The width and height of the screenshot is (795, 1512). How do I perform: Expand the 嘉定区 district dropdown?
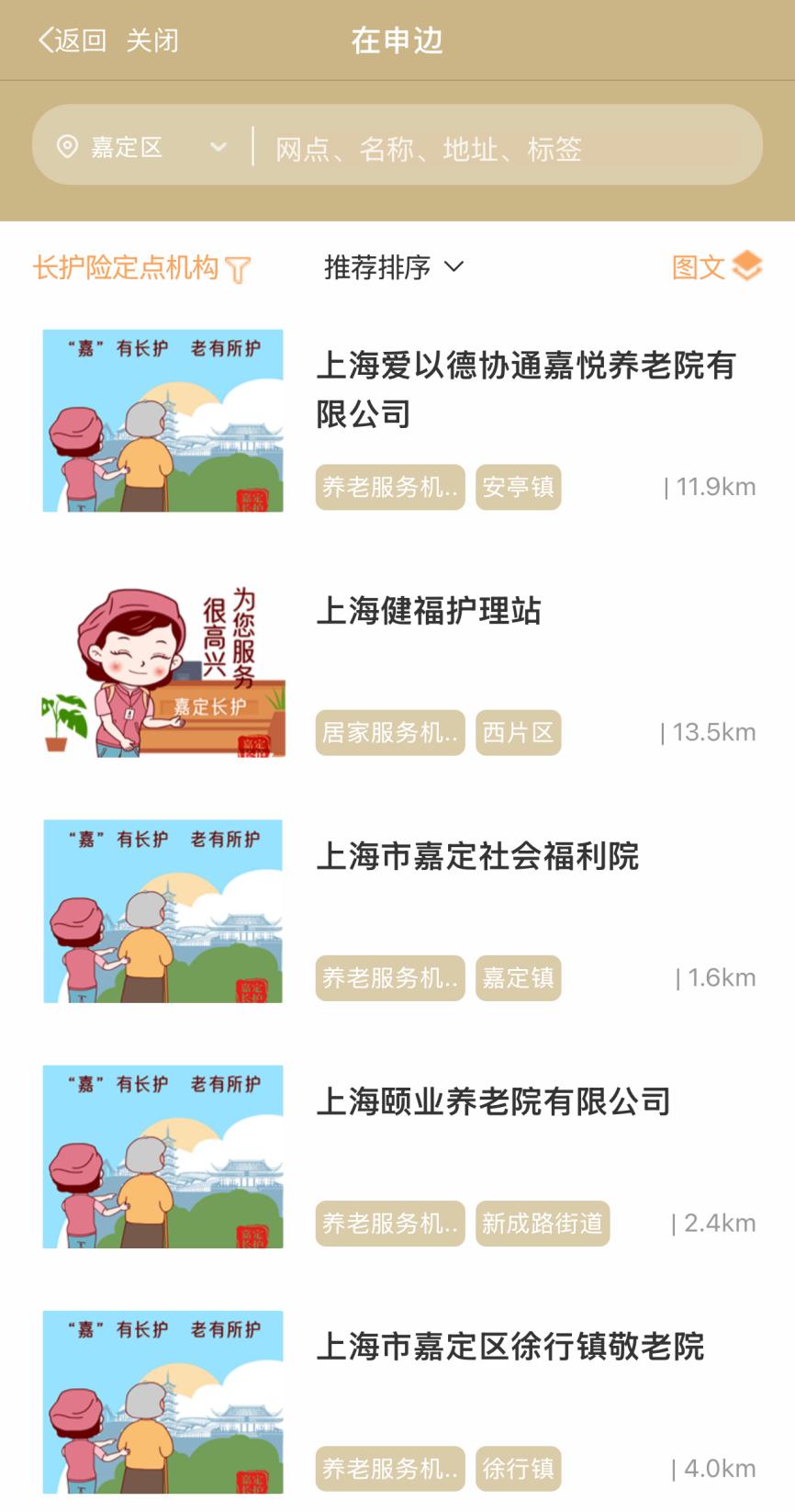click(142, 147)
